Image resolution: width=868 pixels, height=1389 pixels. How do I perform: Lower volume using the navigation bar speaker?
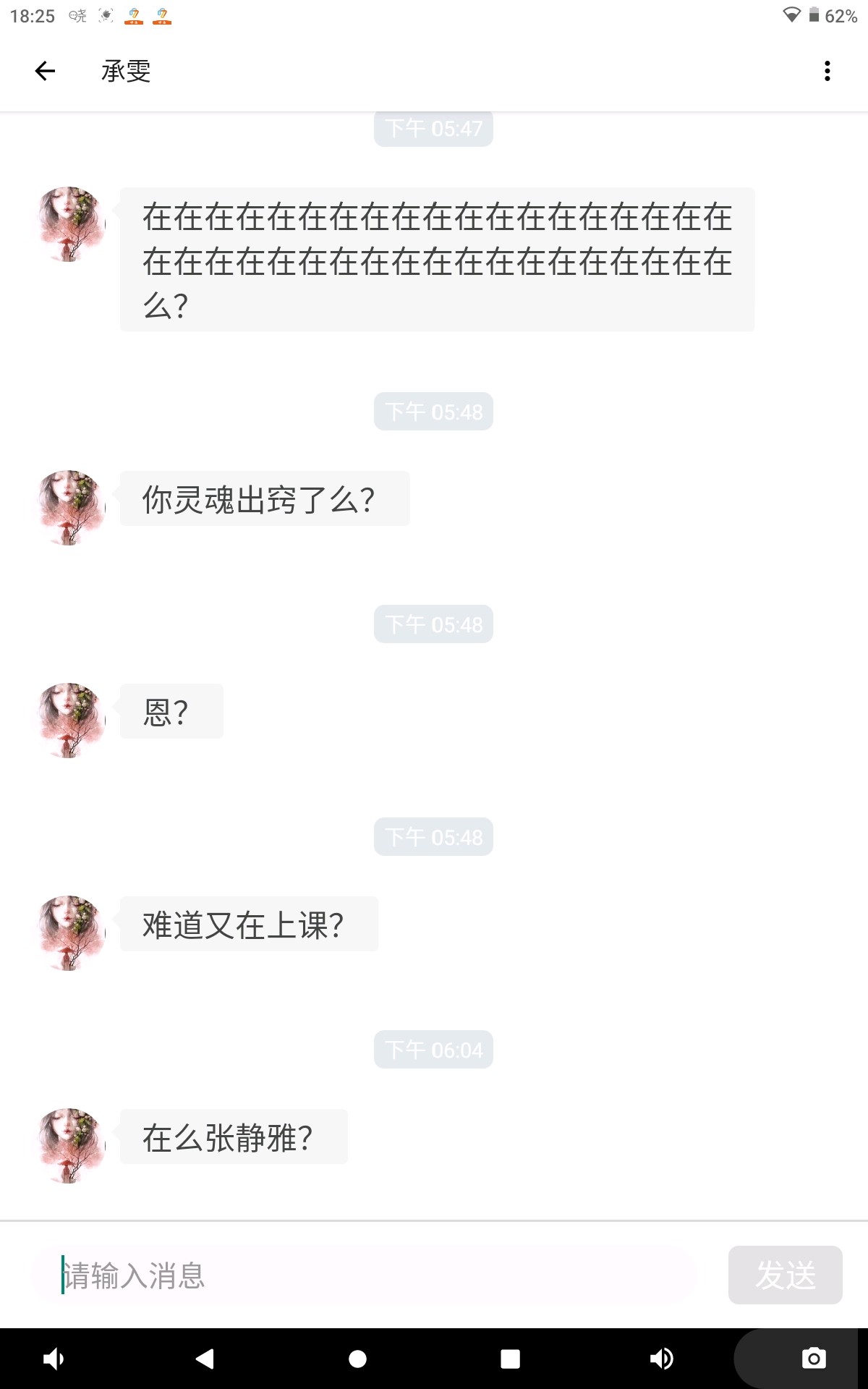click(x=54, y=1359)
